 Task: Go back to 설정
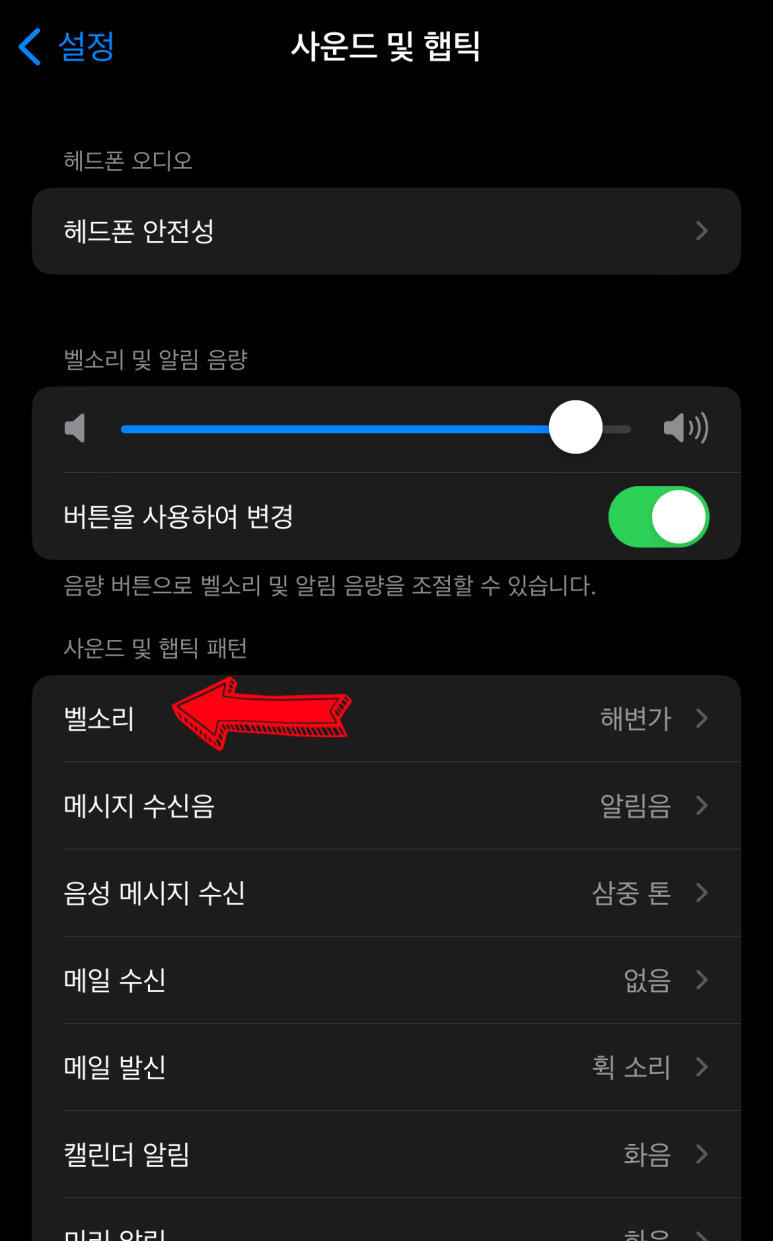point(66,46)
